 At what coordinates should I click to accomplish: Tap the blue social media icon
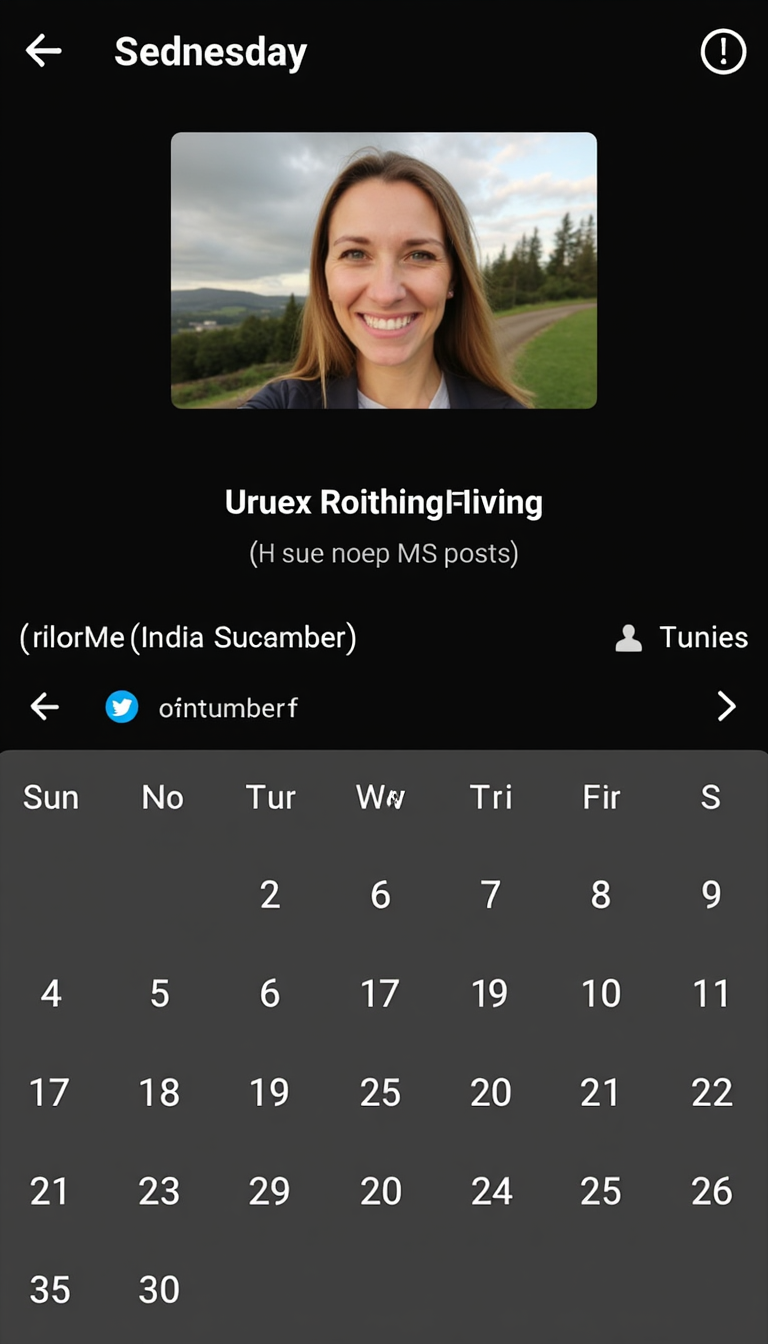click(121, 707)
